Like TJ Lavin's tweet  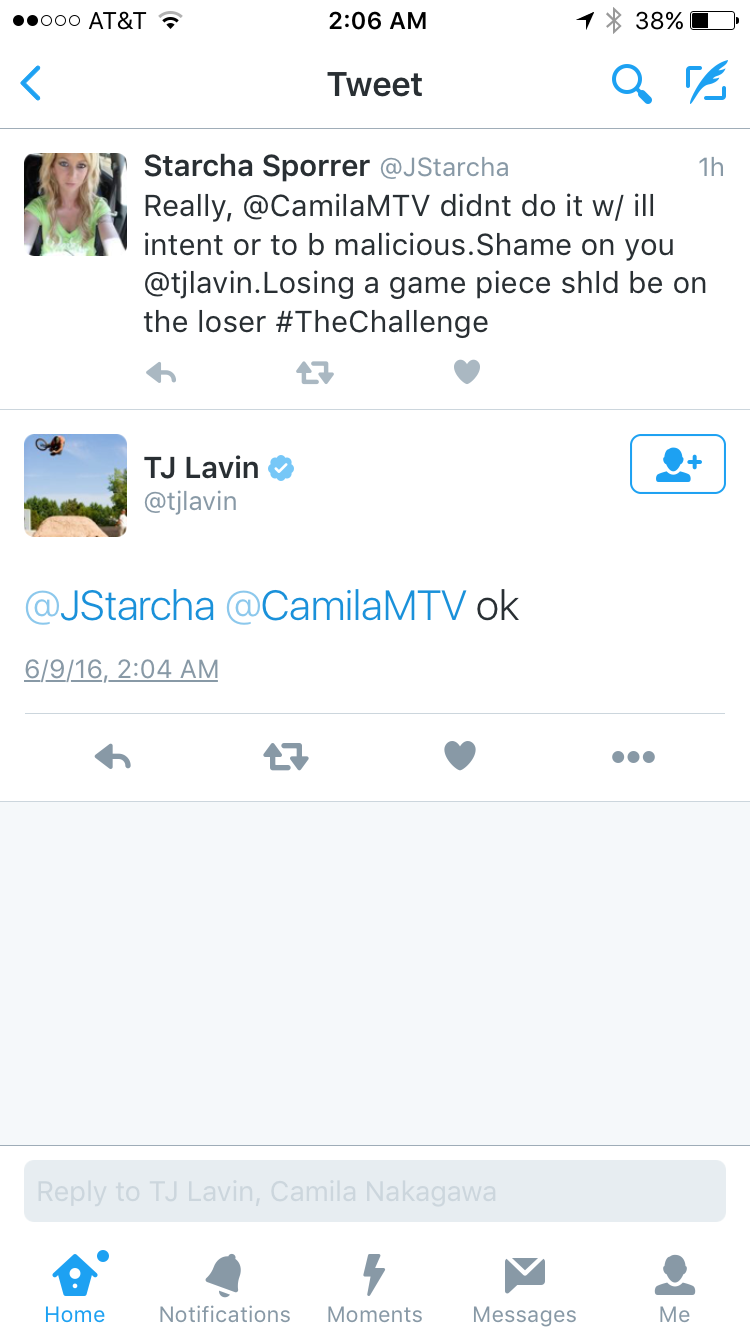tap(460, 756)
